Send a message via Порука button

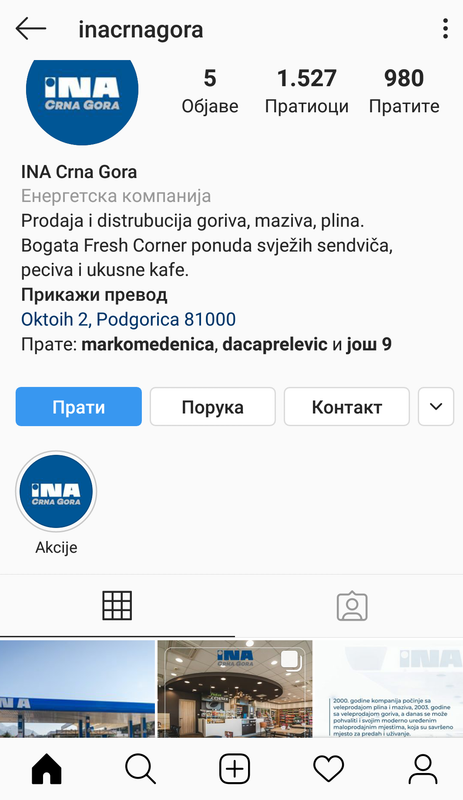tap(212, 407)
